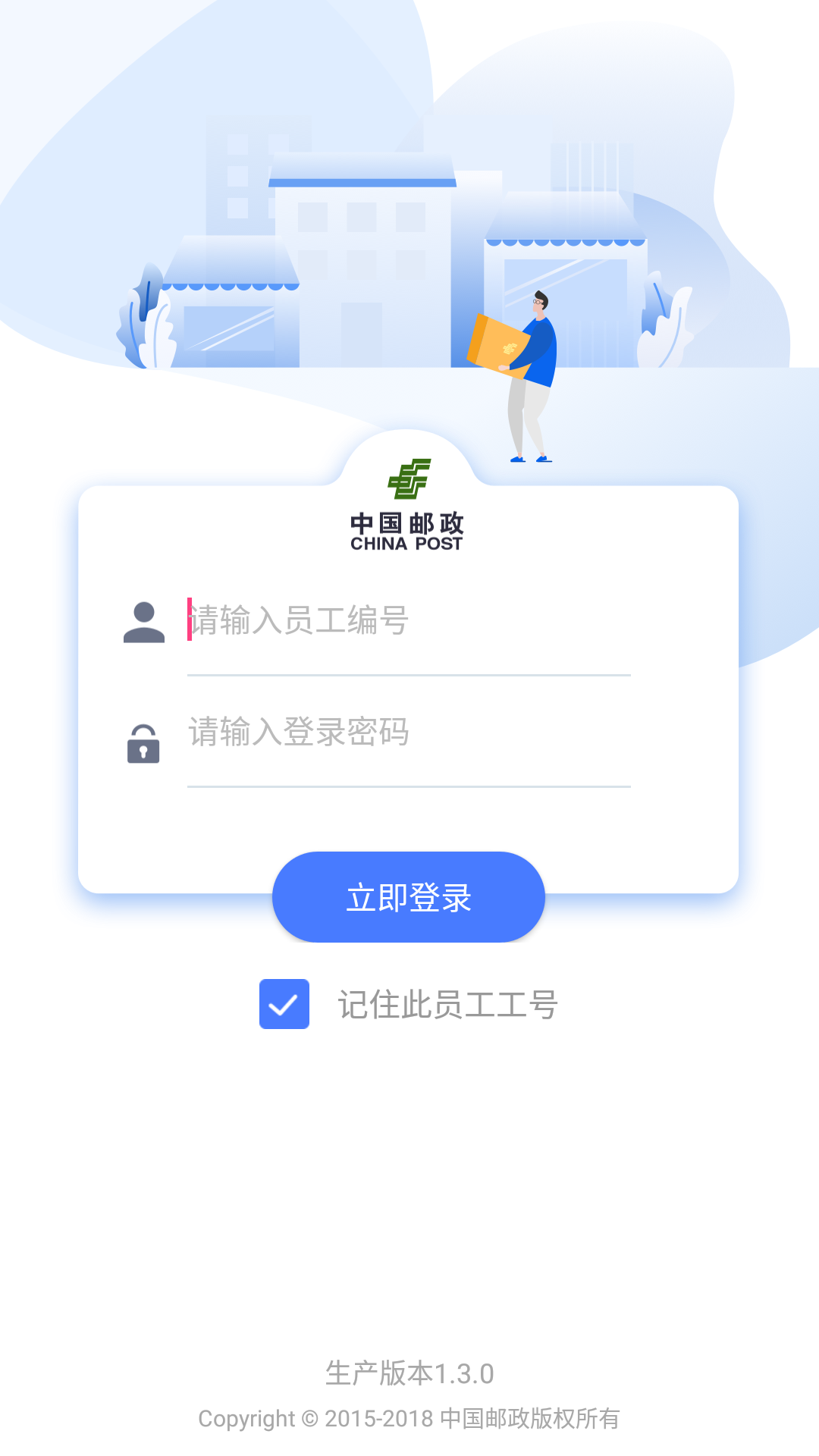
Task: Tap the 立即登录 login button
Action: 408,897
